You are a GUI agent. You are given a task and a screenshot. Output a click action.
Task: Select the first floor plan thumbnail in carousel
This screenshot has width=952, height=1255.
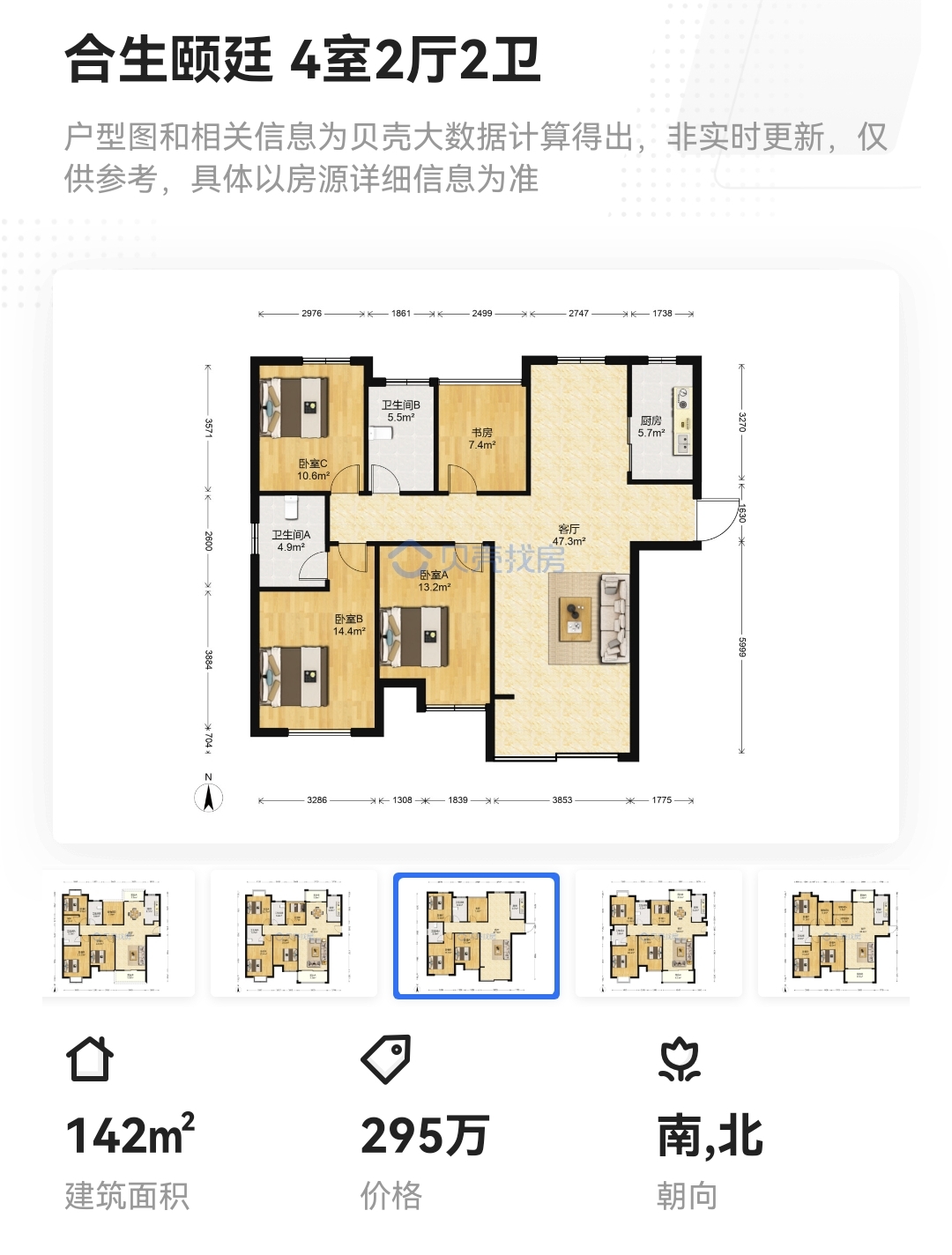(x=118, y=935)
